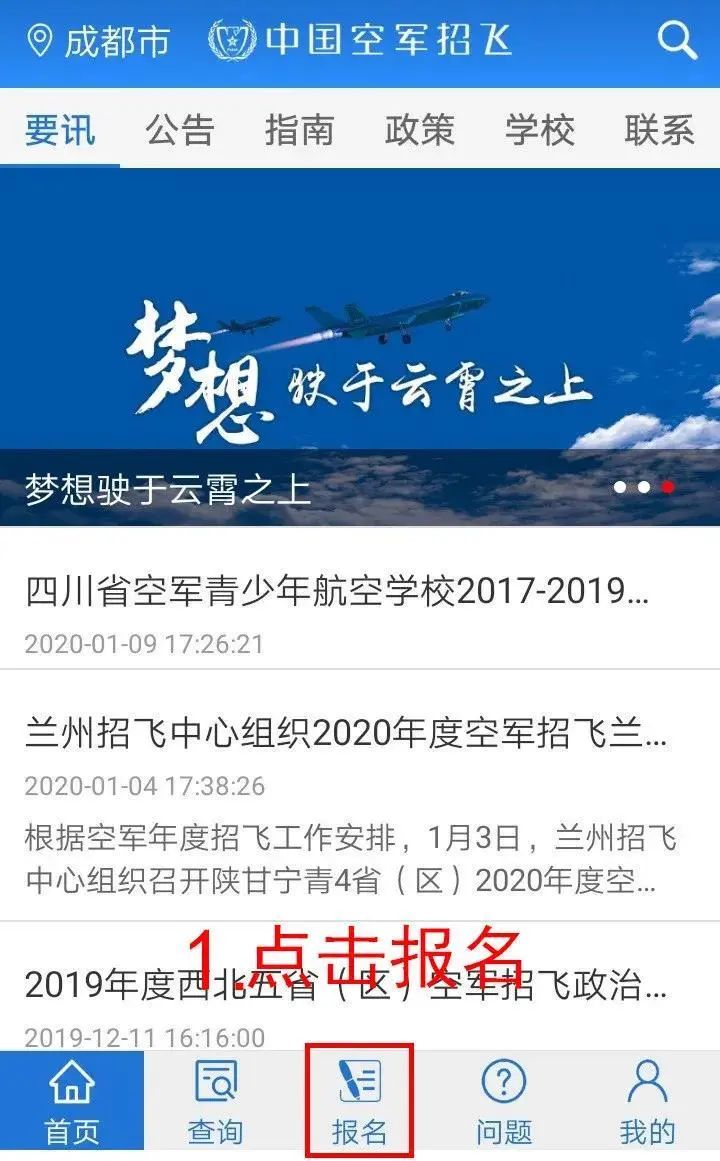
Task: Select the 要讯 tab
Action: (60, 130)
